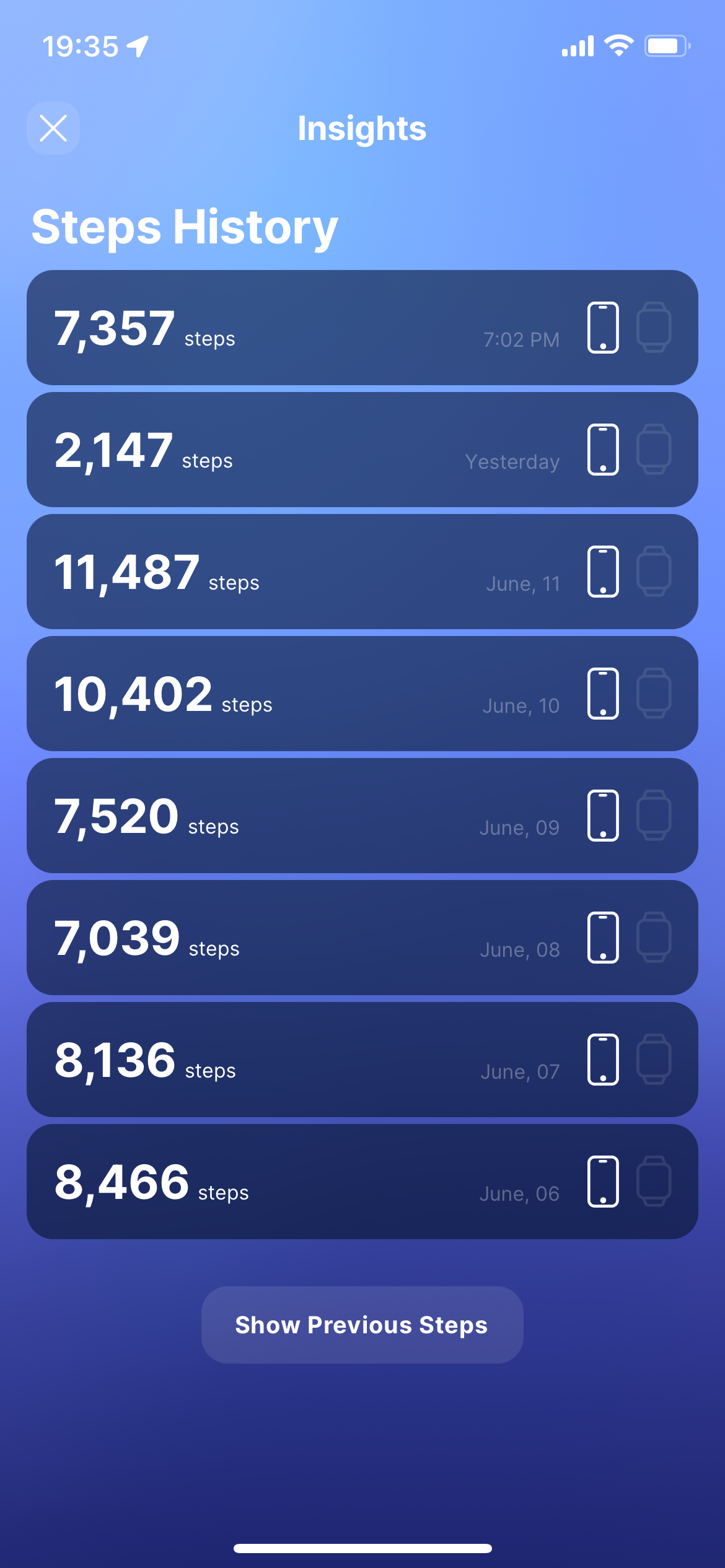Viewport: 725px width, 1568px height.
Task: Open Yesterday's 2,147 steps entry
Action: [x=362, y=450]
